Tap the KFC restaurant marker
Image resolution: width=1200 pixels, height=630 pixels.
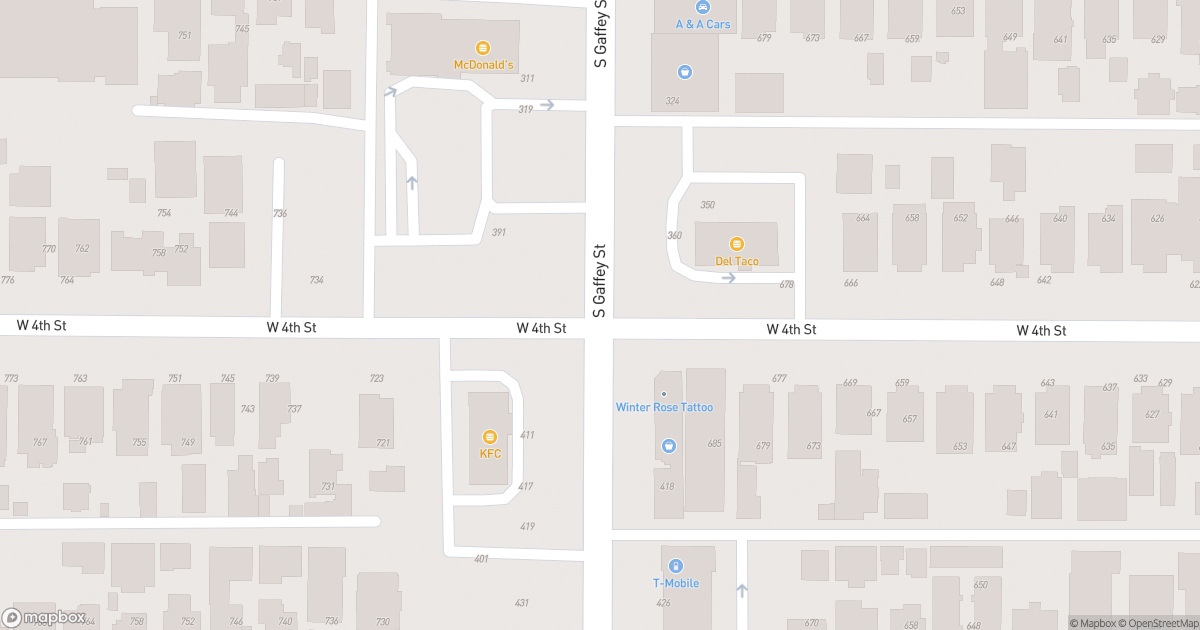tap(490, 437)
